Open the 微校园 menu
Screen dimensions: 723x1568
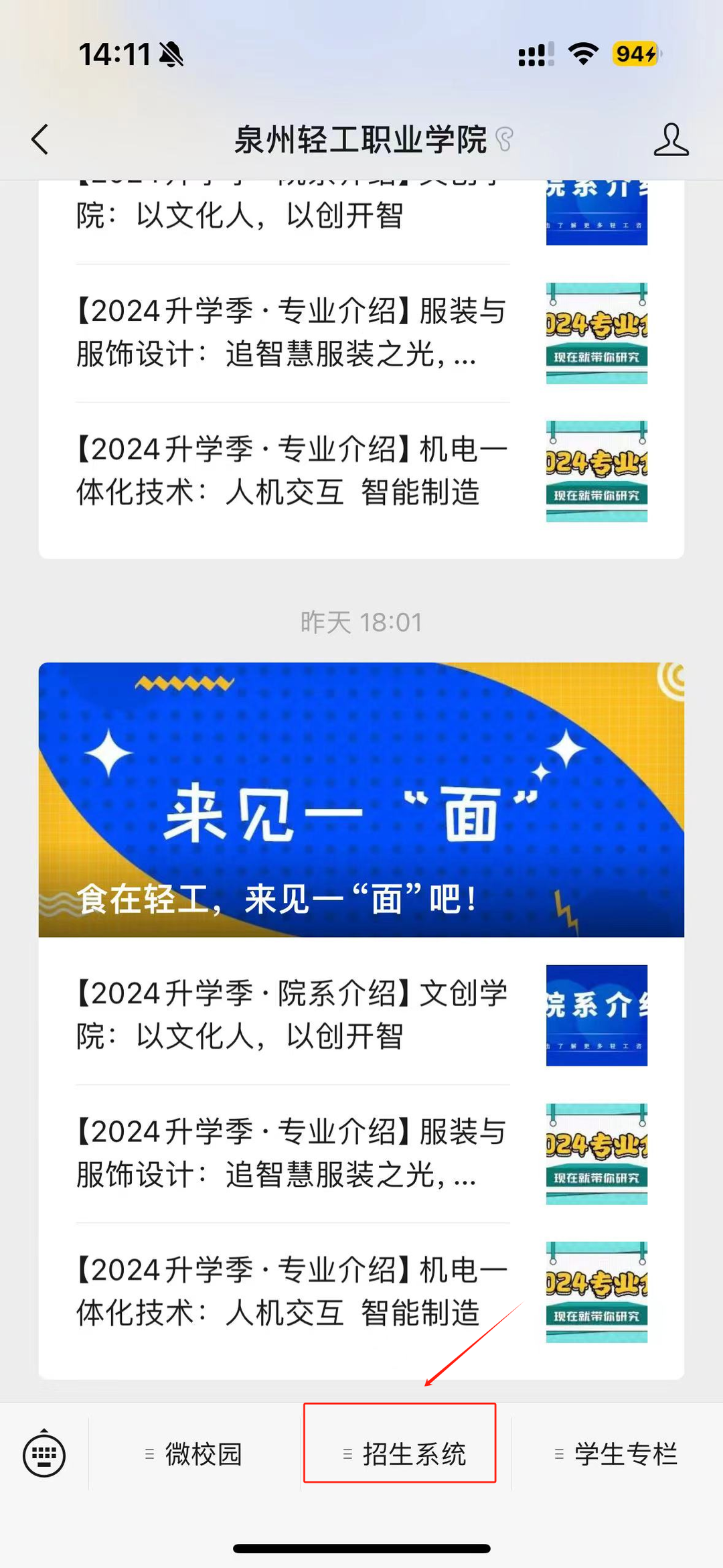[194, 1454]
